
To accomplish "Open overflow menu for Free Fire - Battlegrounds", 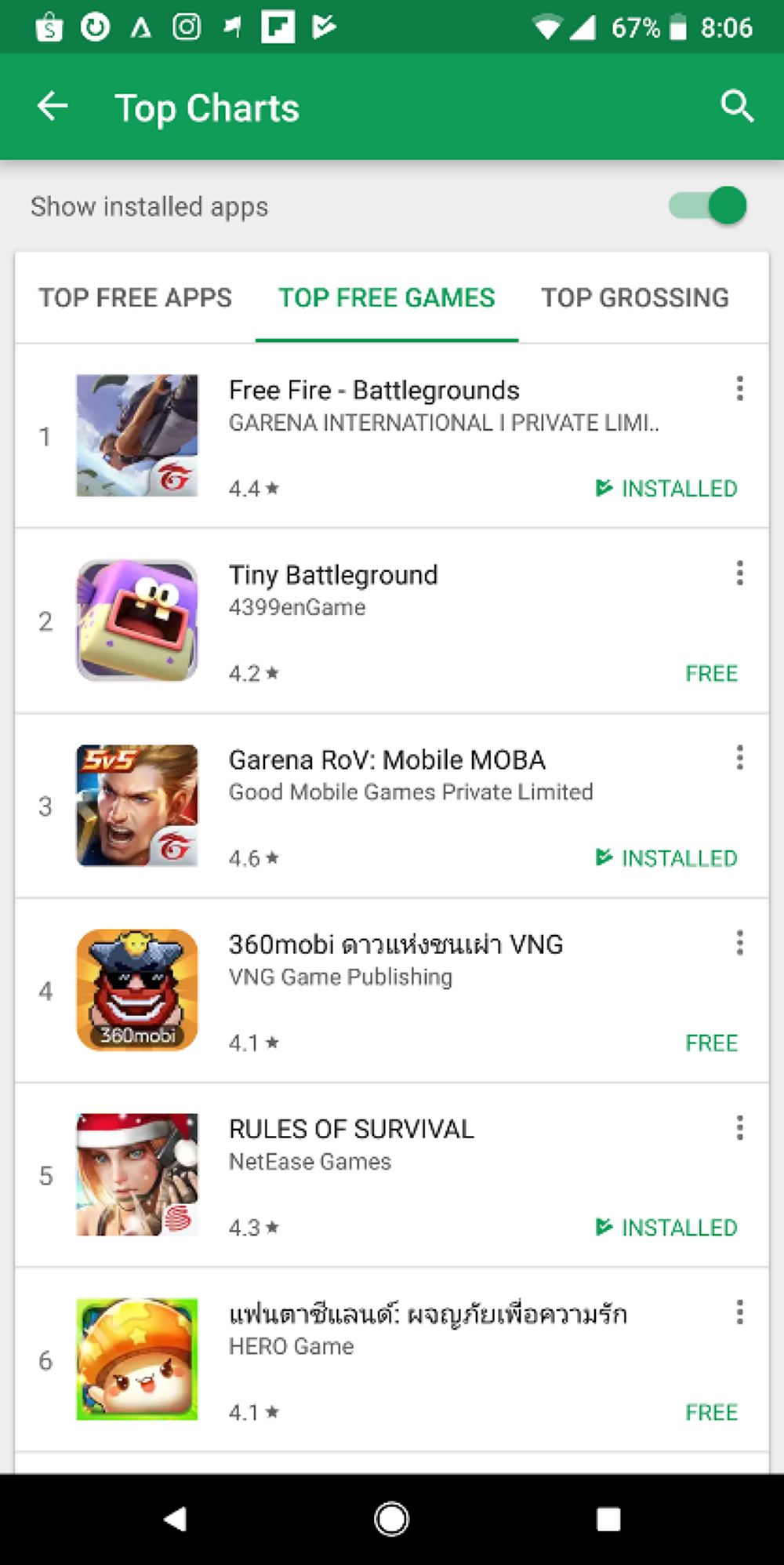I will [x=739, y=389].
